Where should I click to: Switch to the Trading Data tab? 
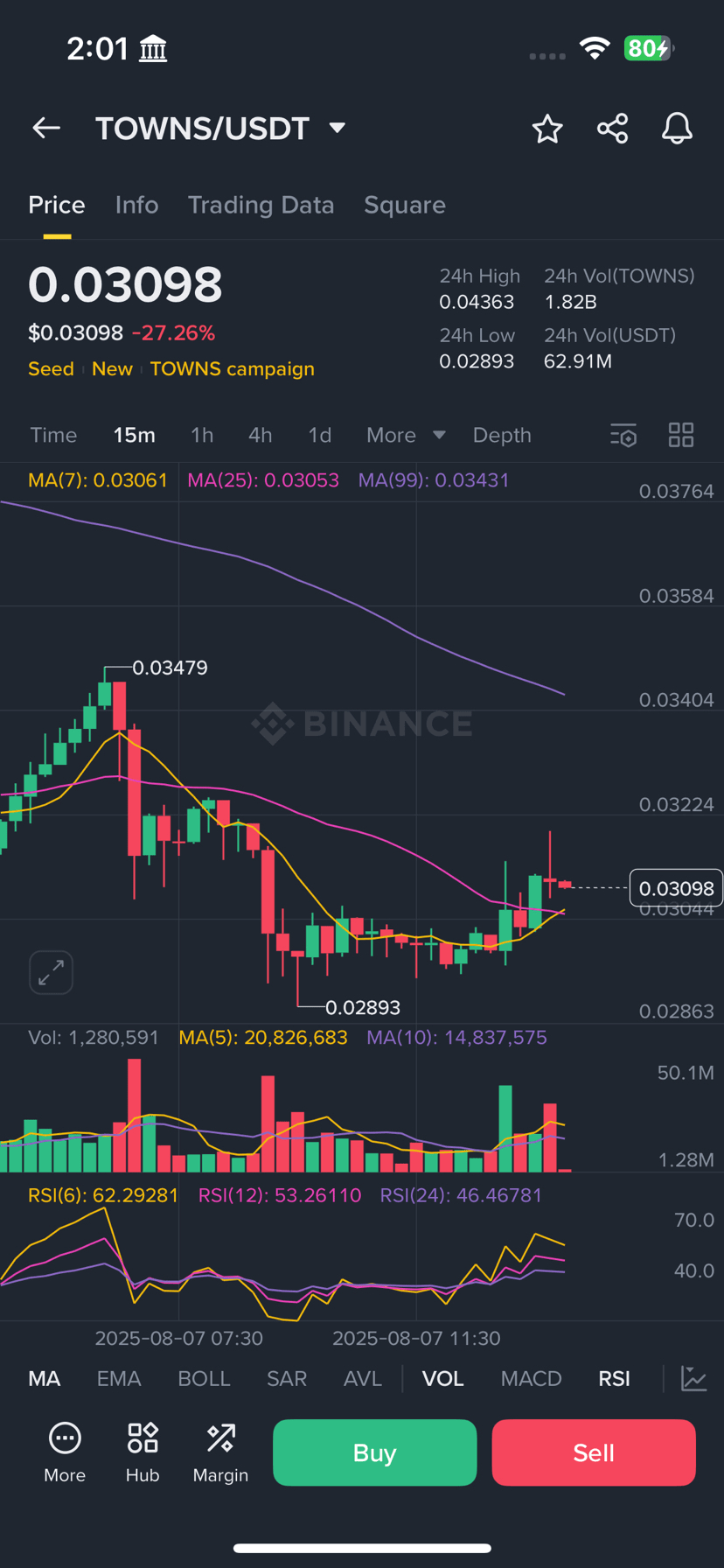pos(261,205)
